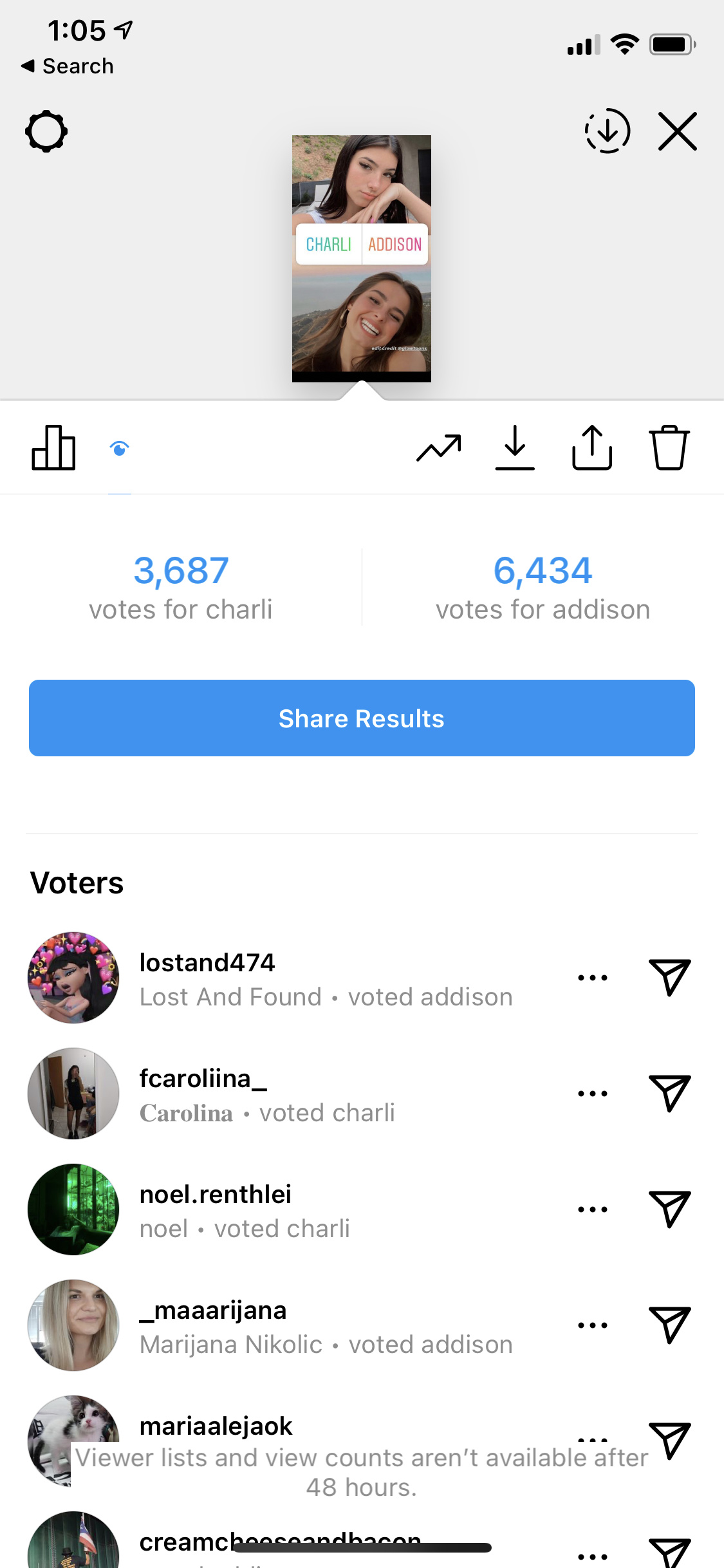Send a message to noel.renthlei

[x=670, y=1209]
